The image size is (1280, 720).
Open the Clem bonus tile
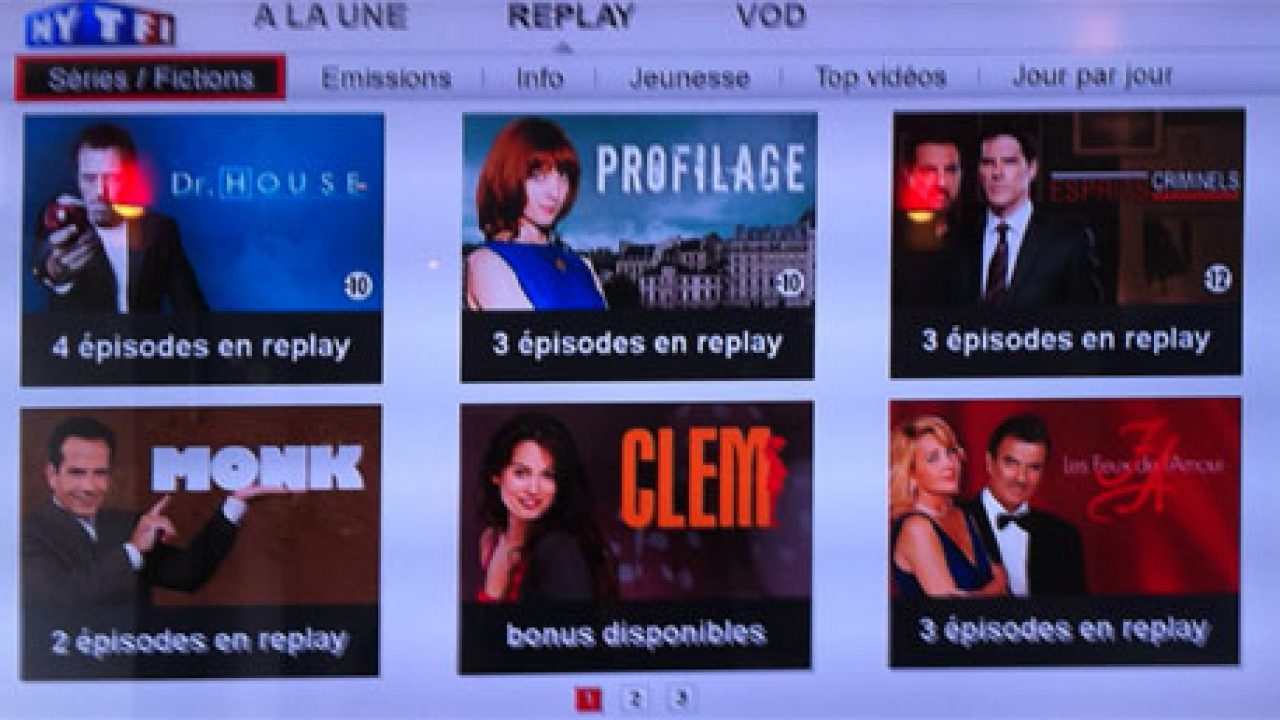(636, 536)
